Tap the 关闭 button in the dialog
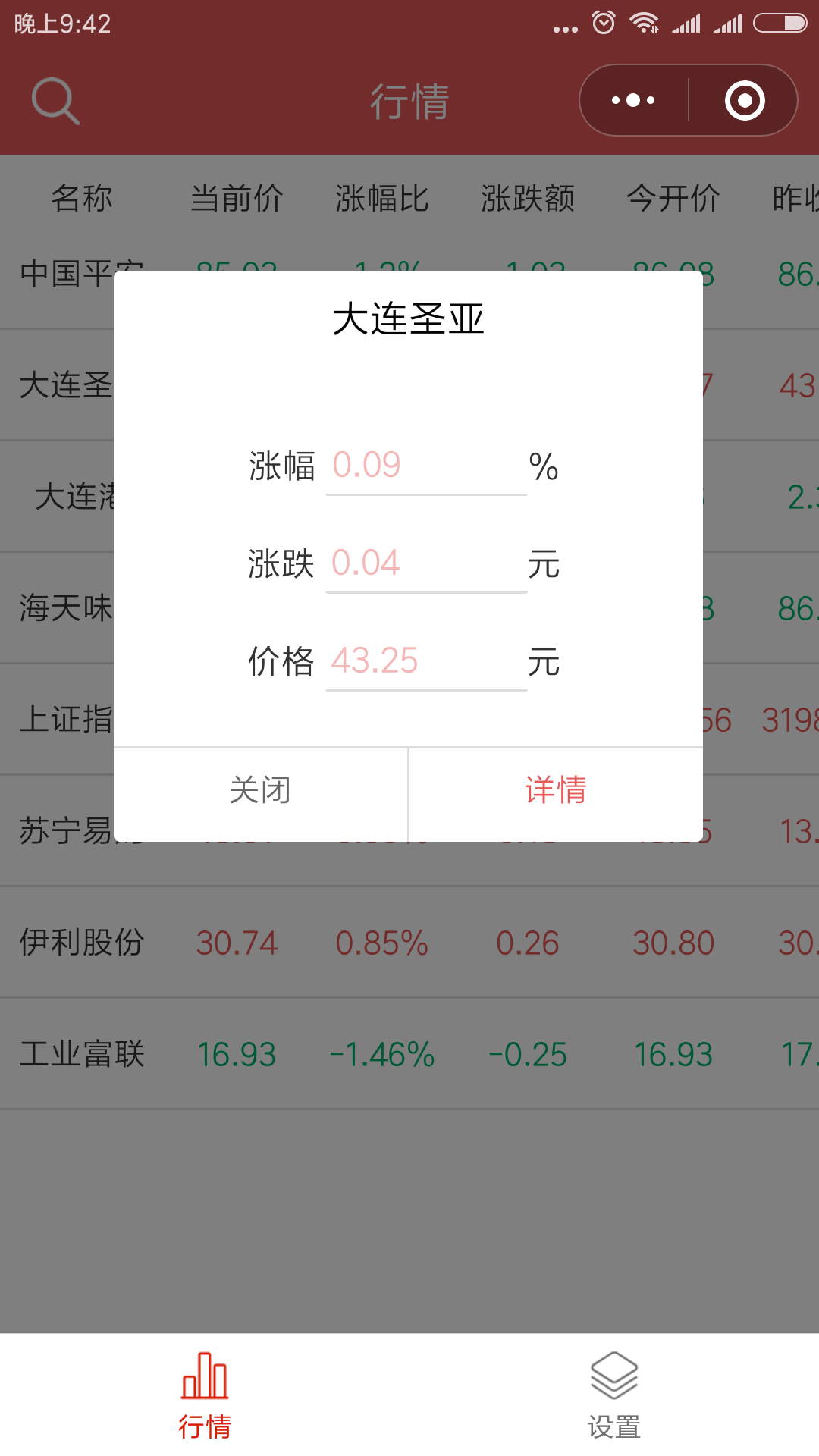The height and width of the screenshot is (1456, 819). (260, 792)
